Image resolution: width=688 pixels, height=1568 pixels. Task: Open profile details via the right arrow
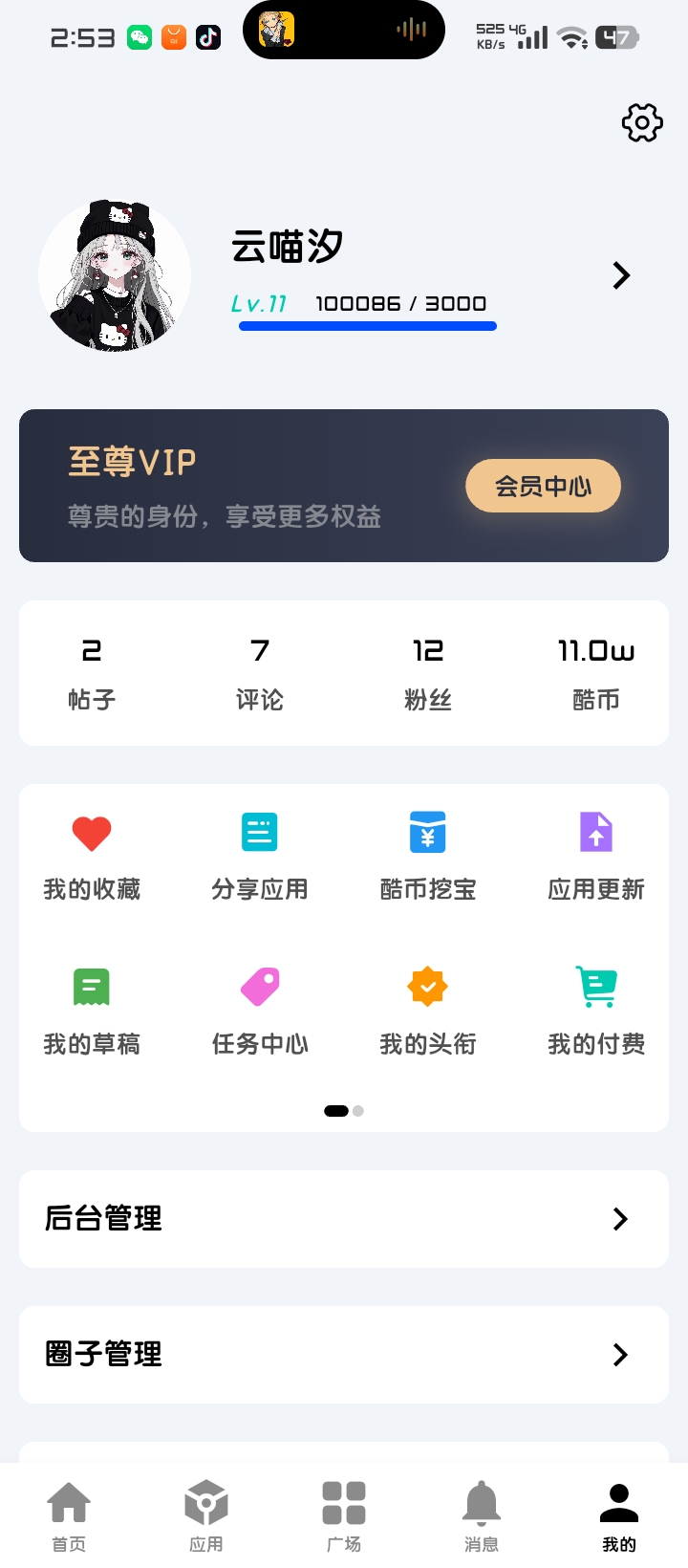(x=621, y=275)
